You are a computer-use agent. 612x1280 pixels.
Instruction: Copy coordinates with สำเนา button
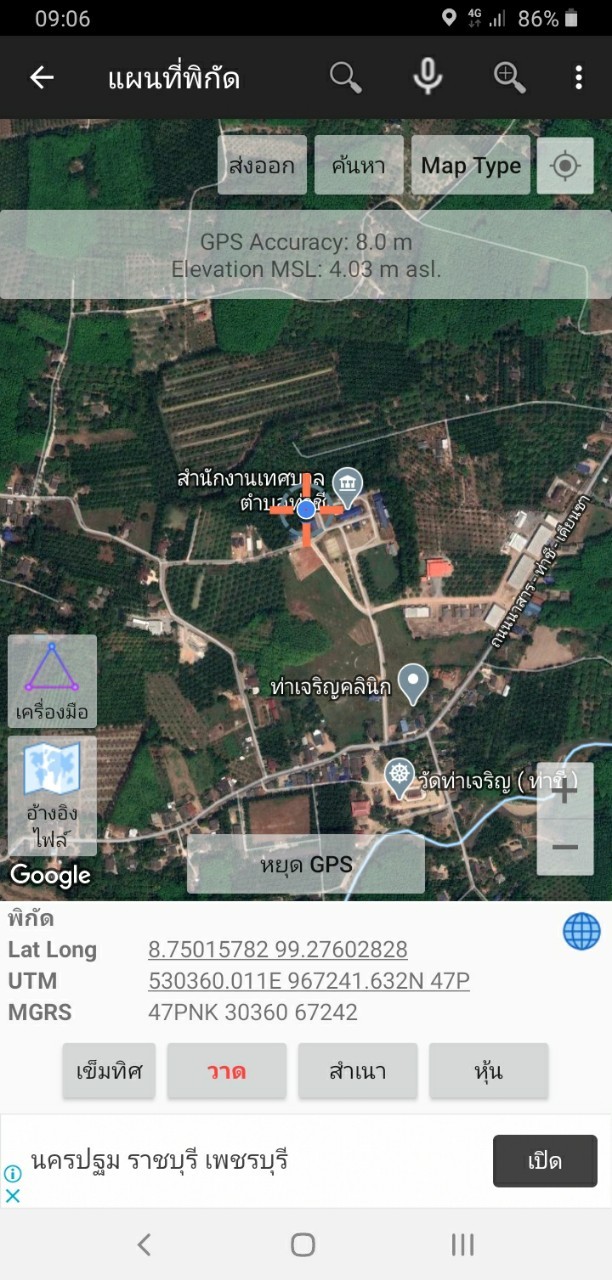[x=358, y=1071]
